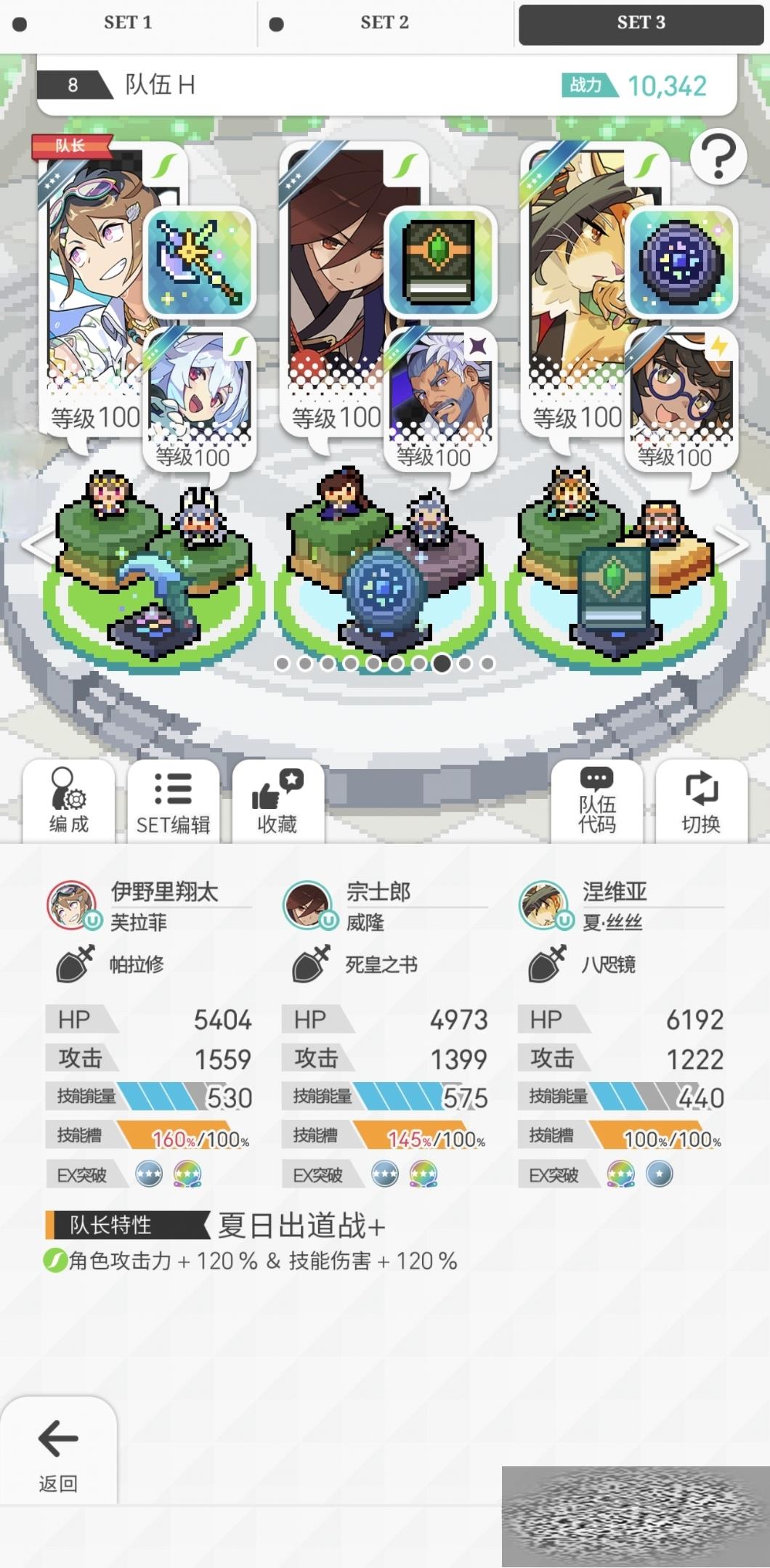Show the next team with right arrow
Viewport: 770px width, 1568px height.
pyautogui.click(x=732, y=545)
